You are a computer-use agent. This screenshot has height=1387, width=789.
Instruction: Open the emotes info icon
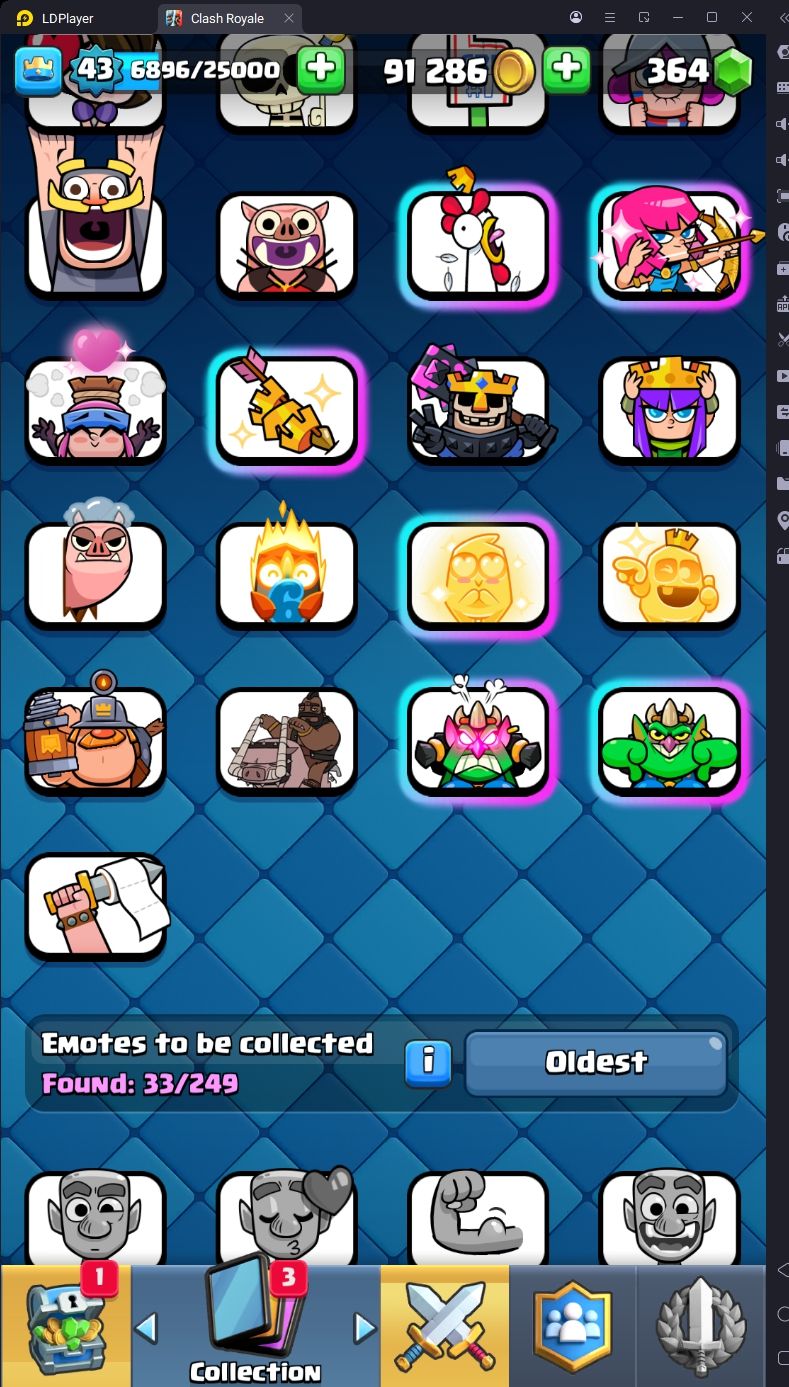tap(428, 1063)
